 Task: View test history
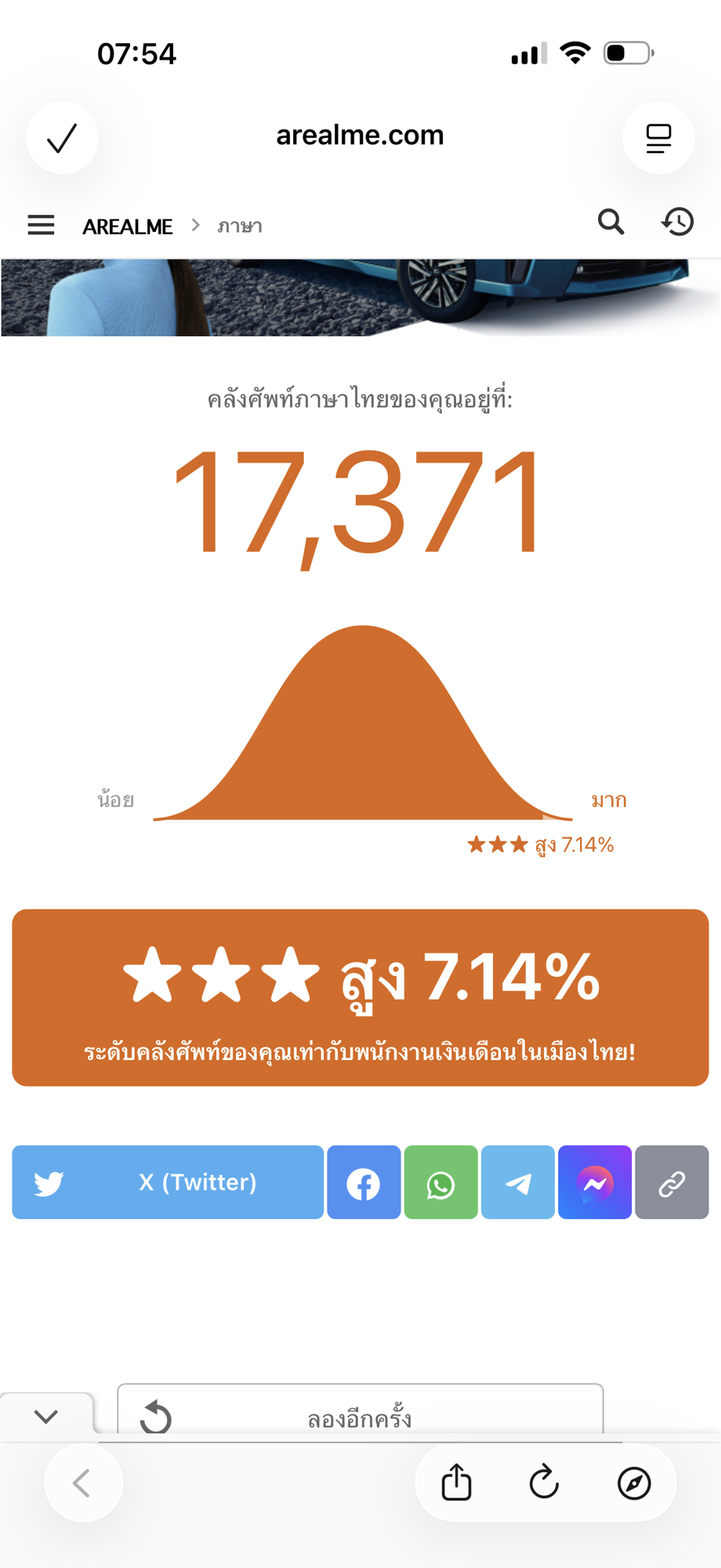[677, 223]
